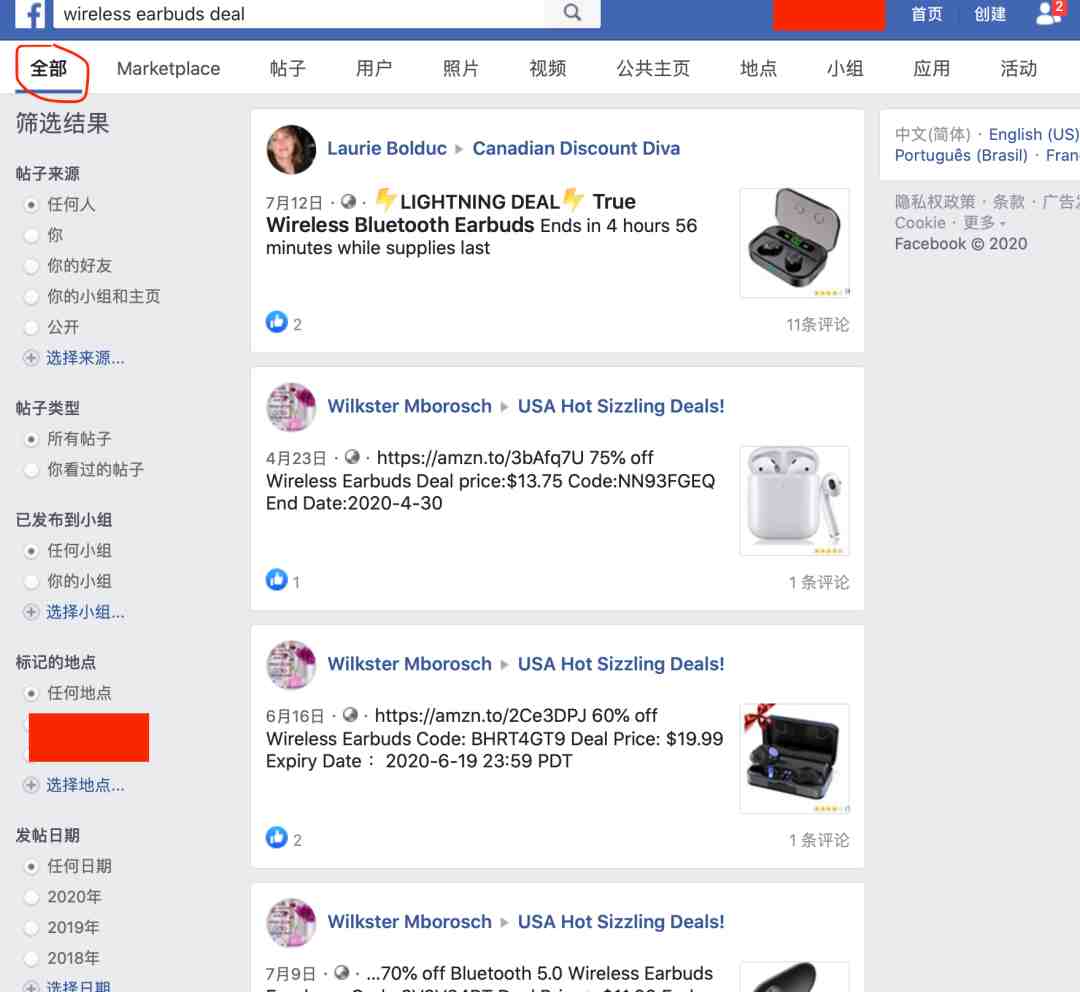Switch to the 帖子 tab
This screenshot has width=1080, height=992.
[x=287, y=69]
